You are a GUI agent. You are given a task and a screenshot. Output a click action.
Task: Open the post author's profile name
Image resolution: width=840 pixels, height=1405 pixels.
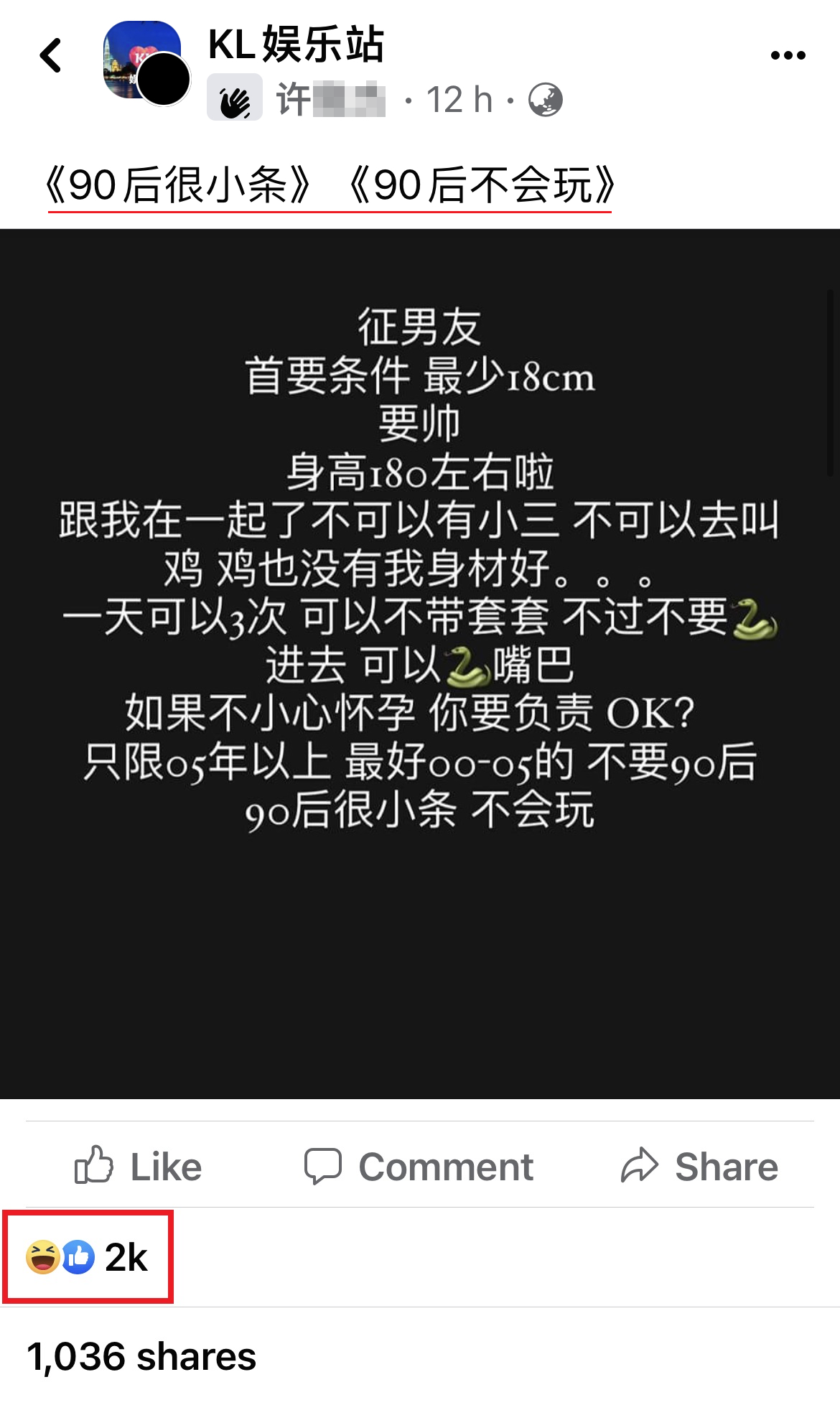(331, 100)
